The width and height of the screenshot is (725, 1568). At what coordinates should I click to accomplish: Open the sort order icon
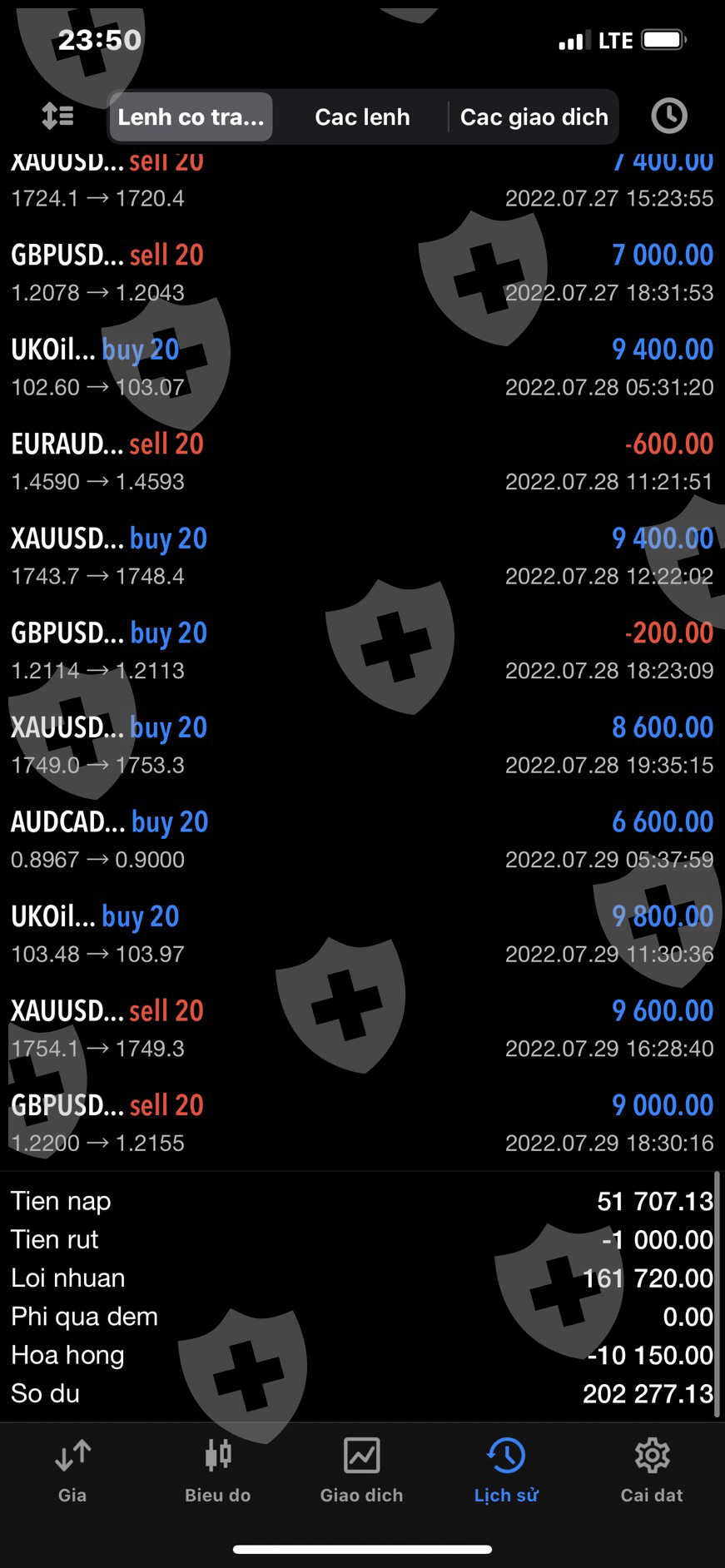57,117
